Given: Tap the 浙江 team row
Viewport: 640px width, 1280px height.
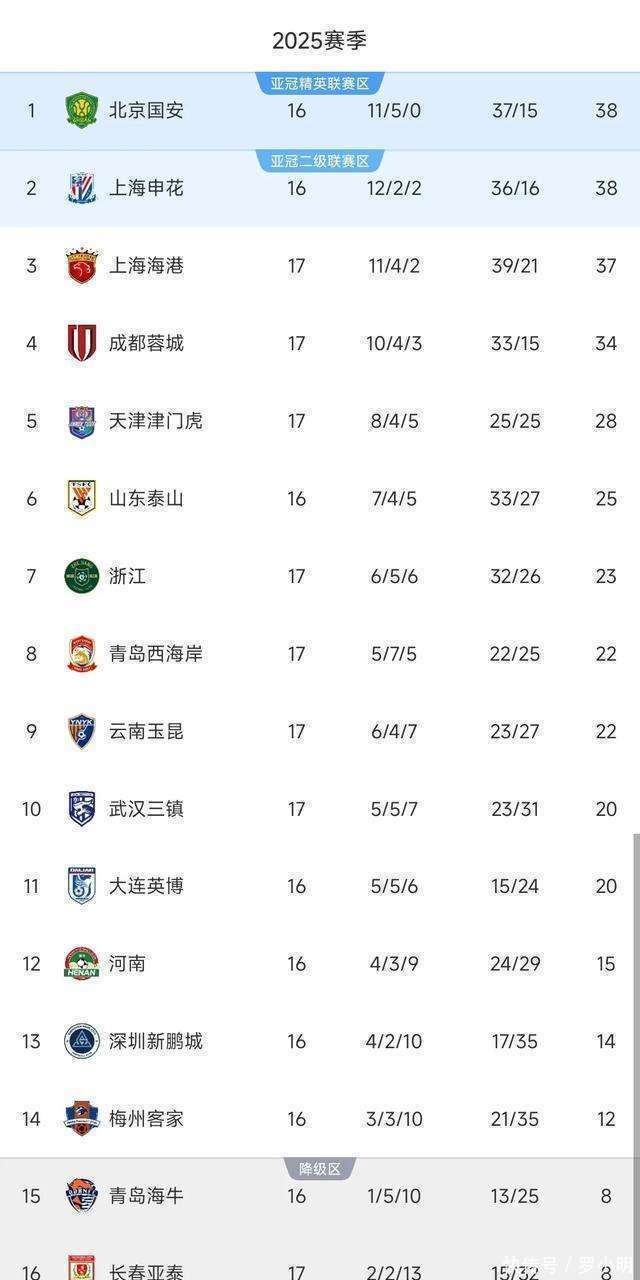Looking at the screenshot, I should coord(320,576).
